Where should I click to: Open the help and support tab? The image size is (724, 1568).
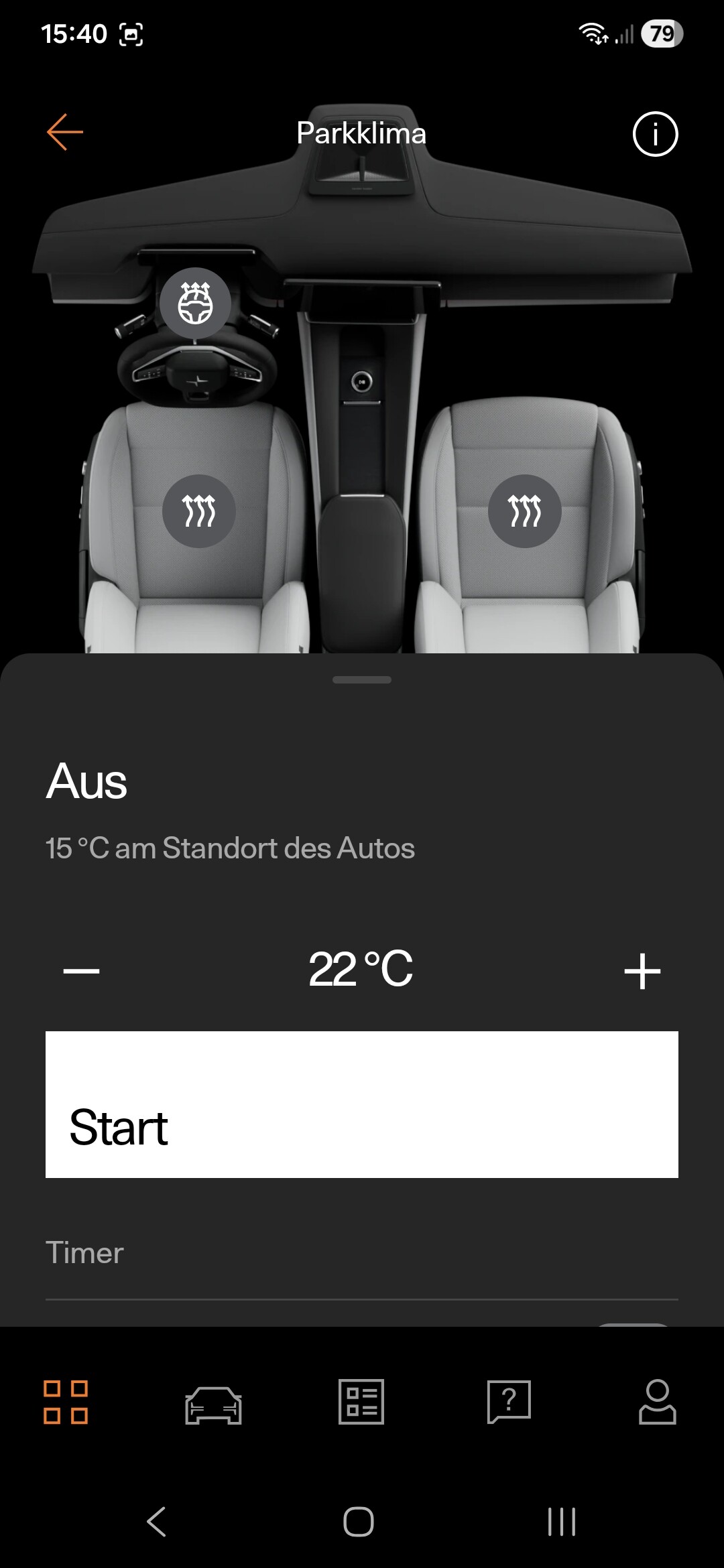point(509,1402)
